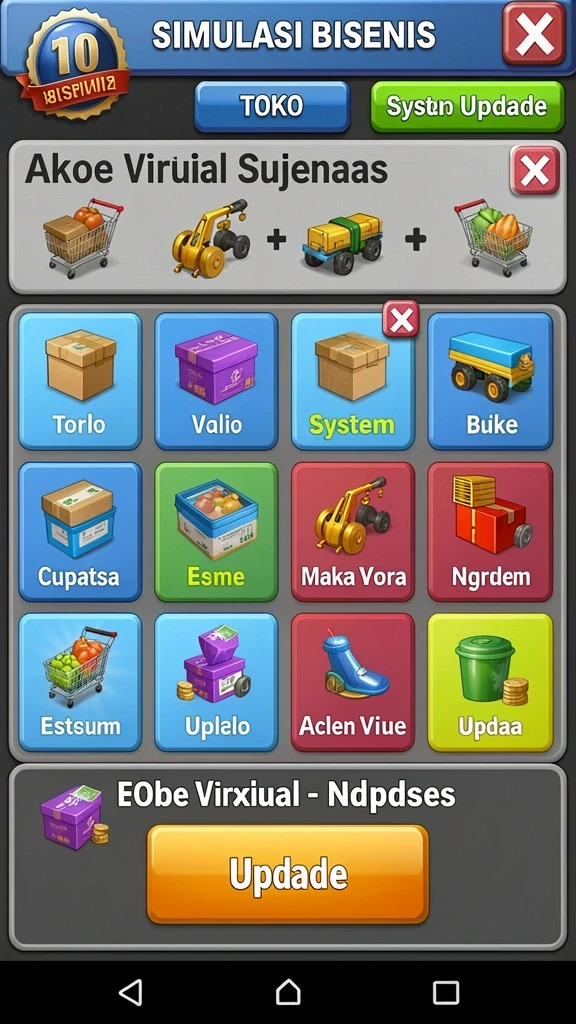Close the Simulasi Bisenis window
Image resolution: width=576 pixels, height=1024 pixels.
(x=534, y=33)
